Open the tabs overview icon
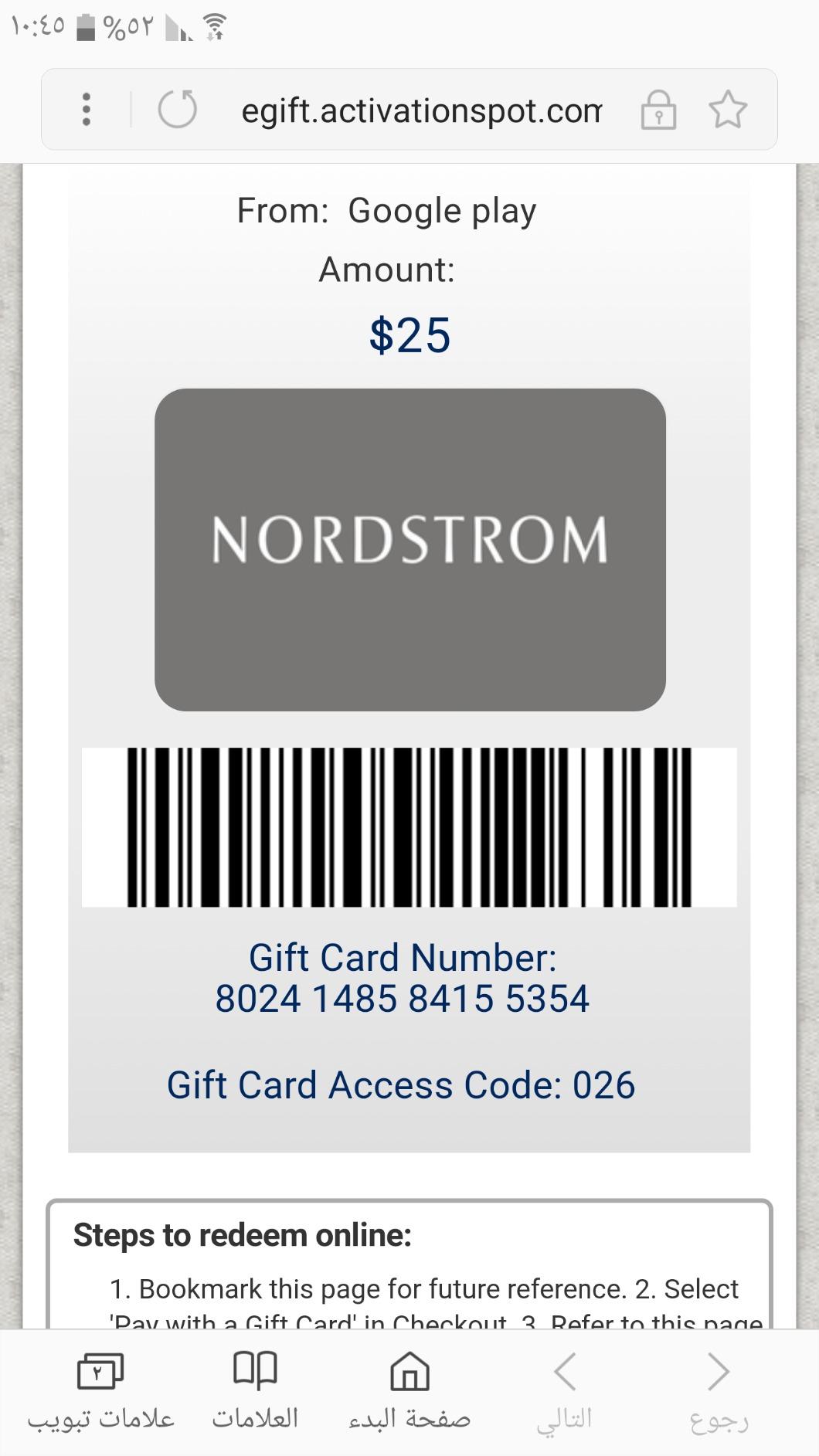Screen dimensions: 819x1456 [100, 1371]
